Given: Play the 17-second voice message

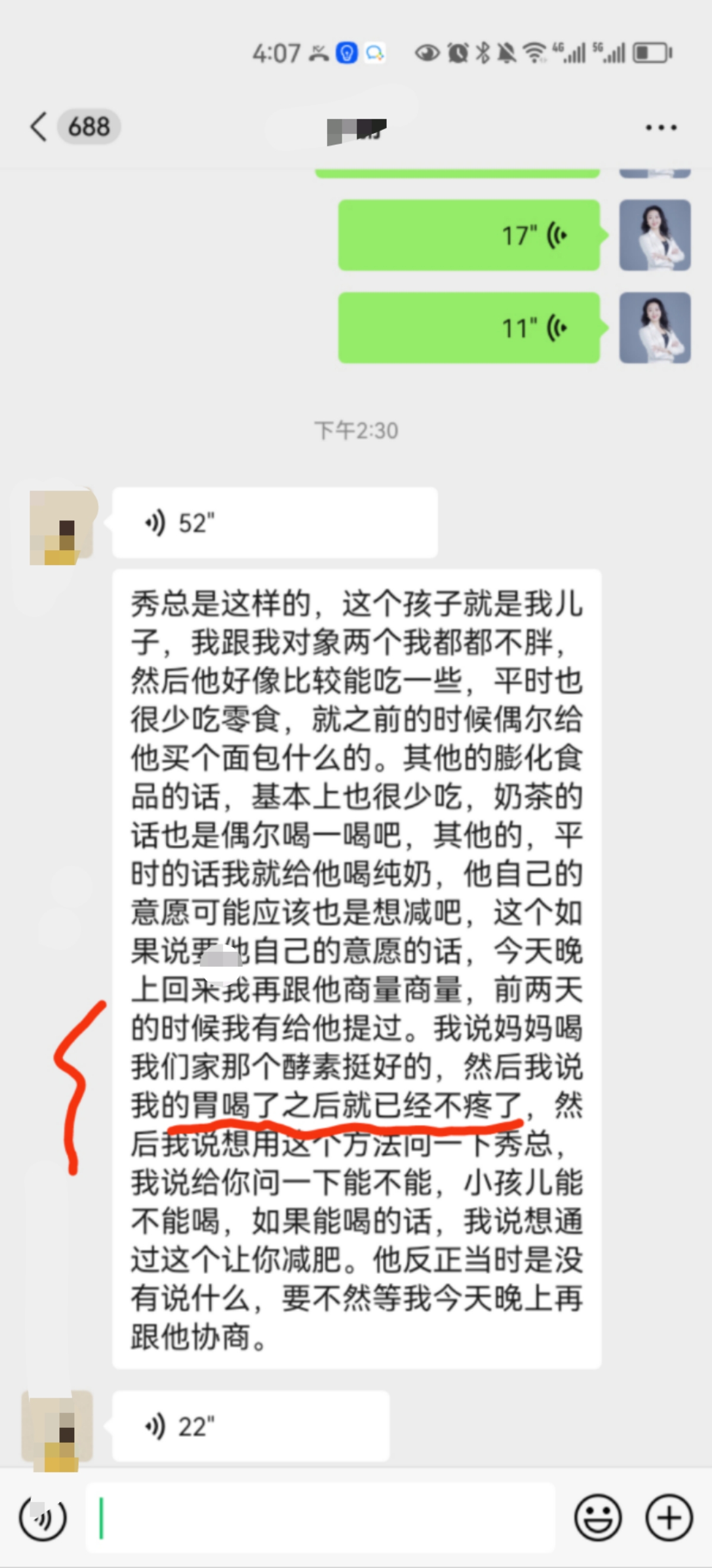Looking at the screenshot, I should [469, 235].
